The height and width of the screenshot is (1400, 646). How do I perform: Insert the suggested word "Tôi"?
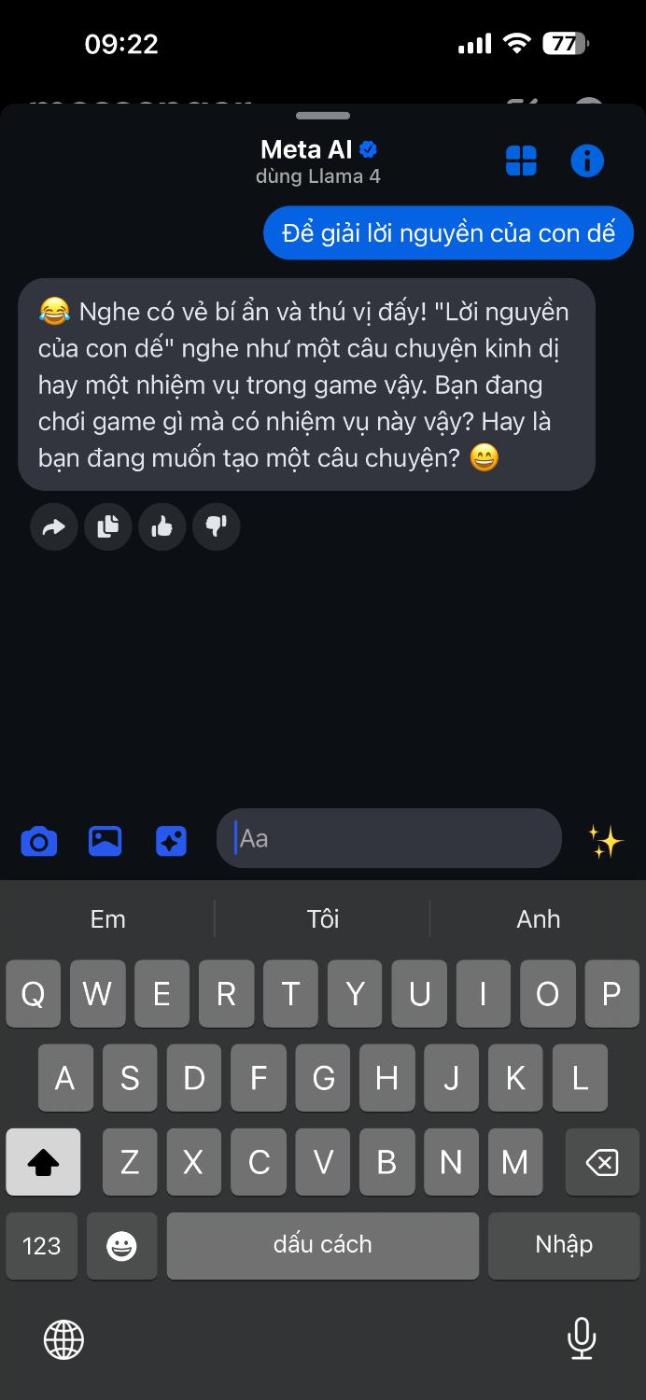[x=322, y=919]
